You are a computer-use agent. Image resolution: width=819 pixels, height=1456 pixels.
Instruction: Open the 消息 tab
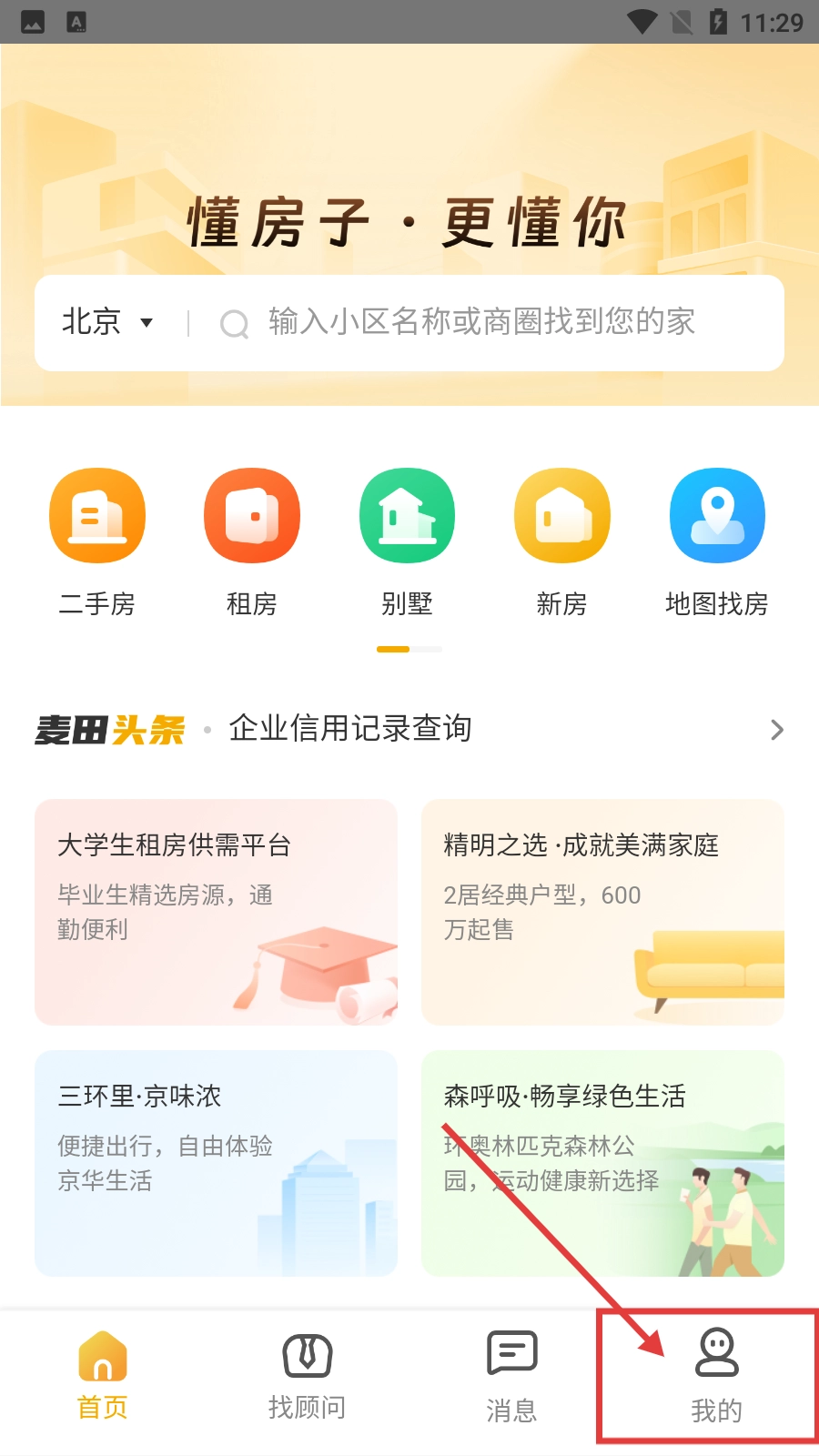click(511, 1376)
